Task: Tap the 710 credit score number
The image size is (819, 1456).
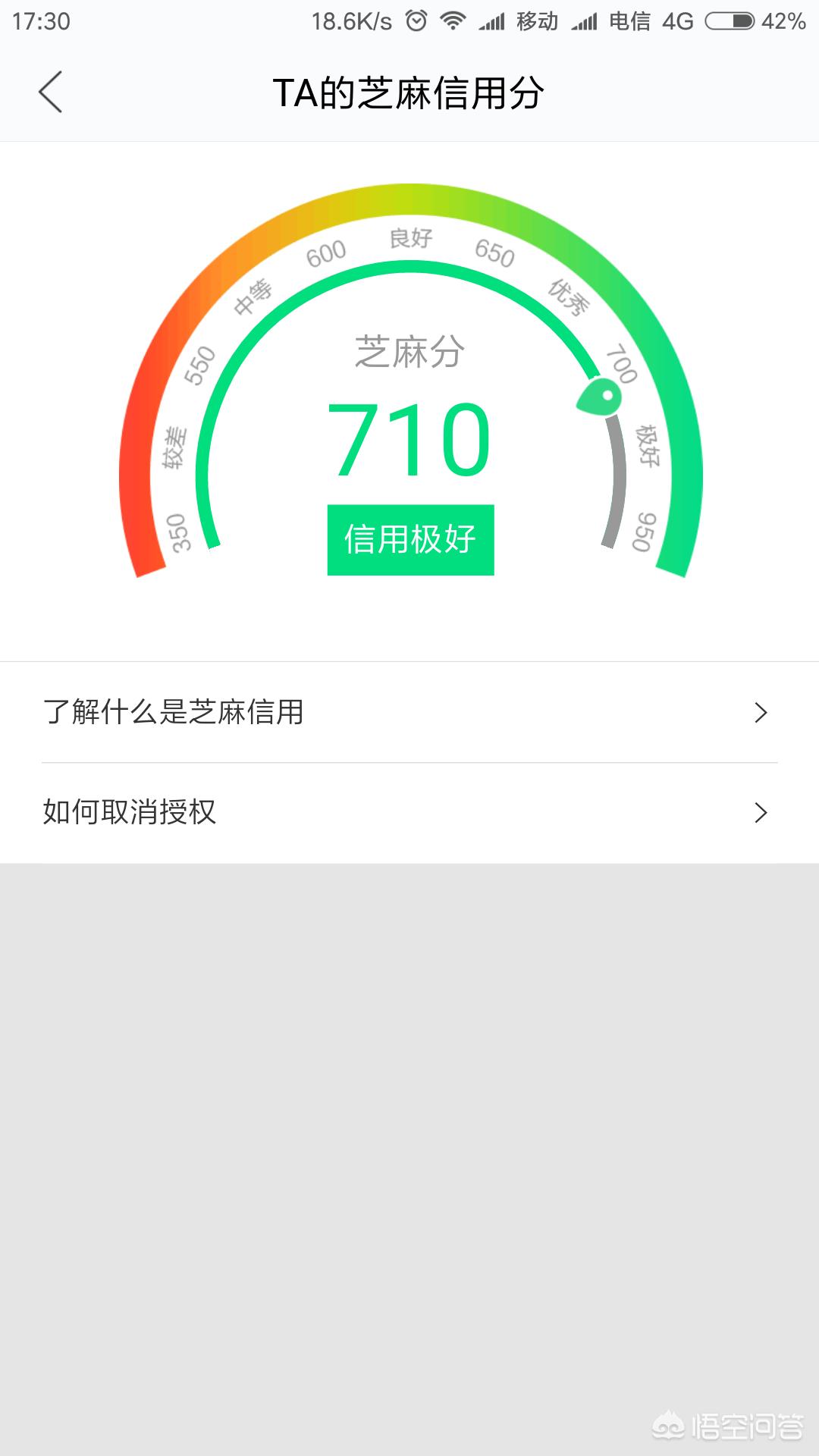Action: 409,438
